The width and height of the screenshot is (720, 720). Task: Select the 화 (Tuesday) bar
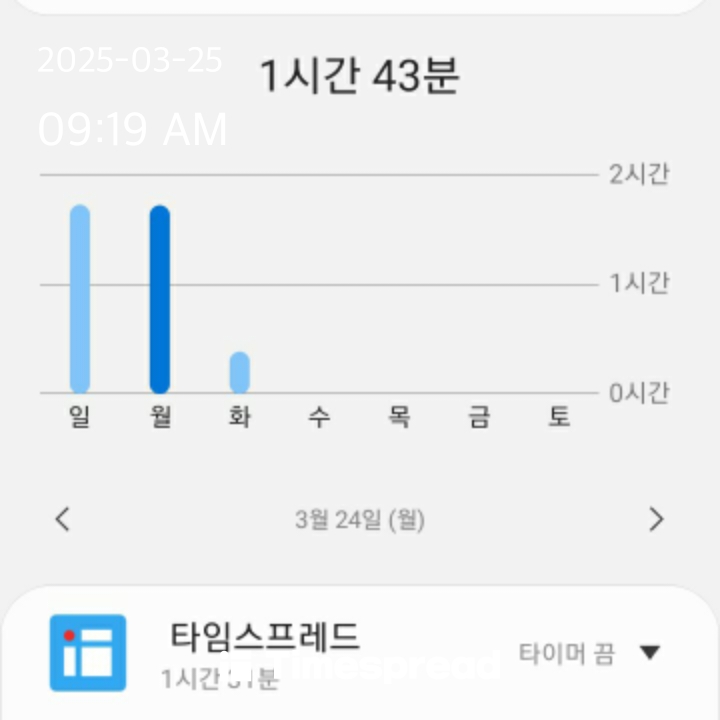coord(240,372)
